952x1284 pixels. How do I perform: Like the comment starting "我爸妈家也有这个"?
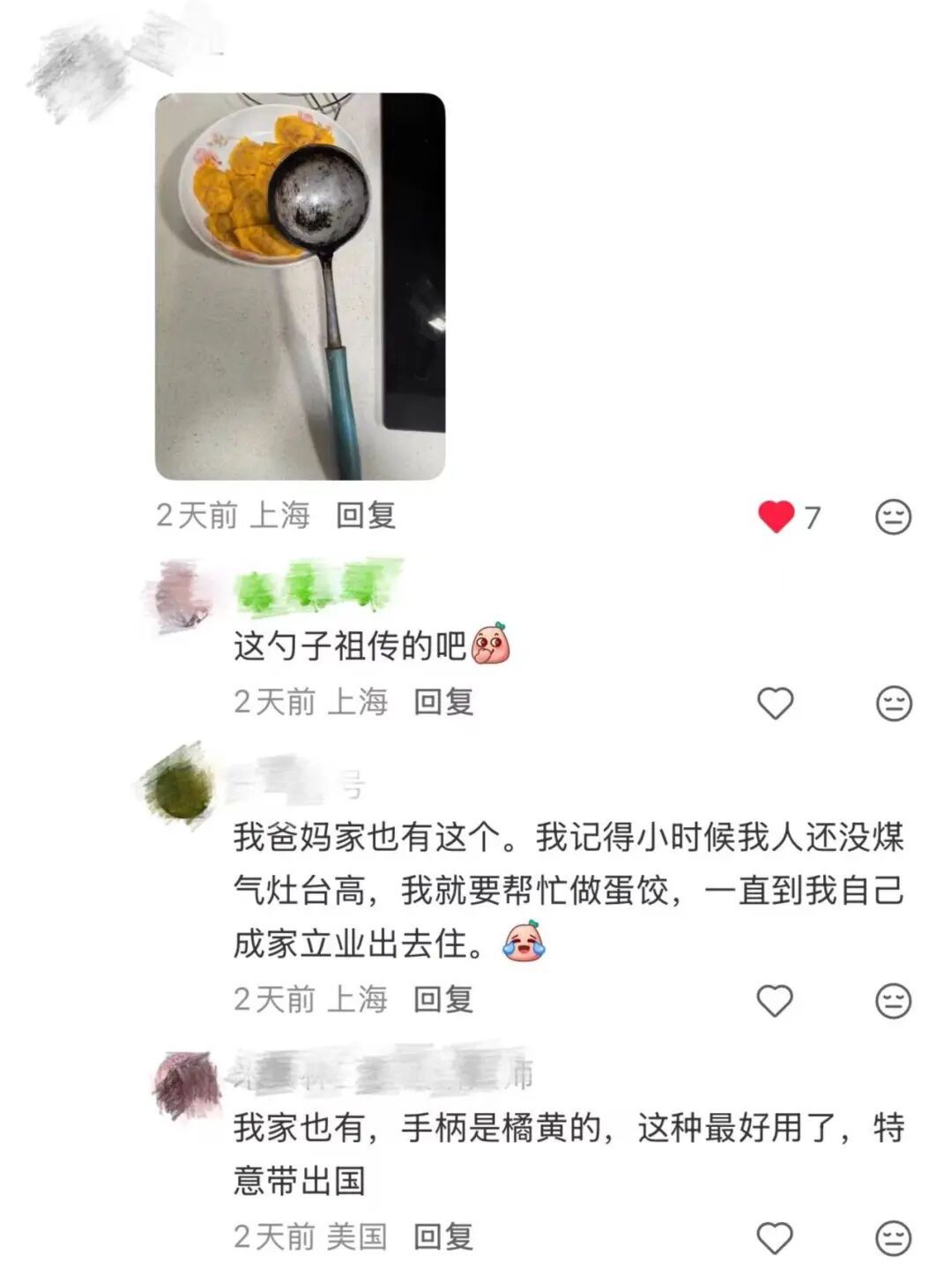776,1000
